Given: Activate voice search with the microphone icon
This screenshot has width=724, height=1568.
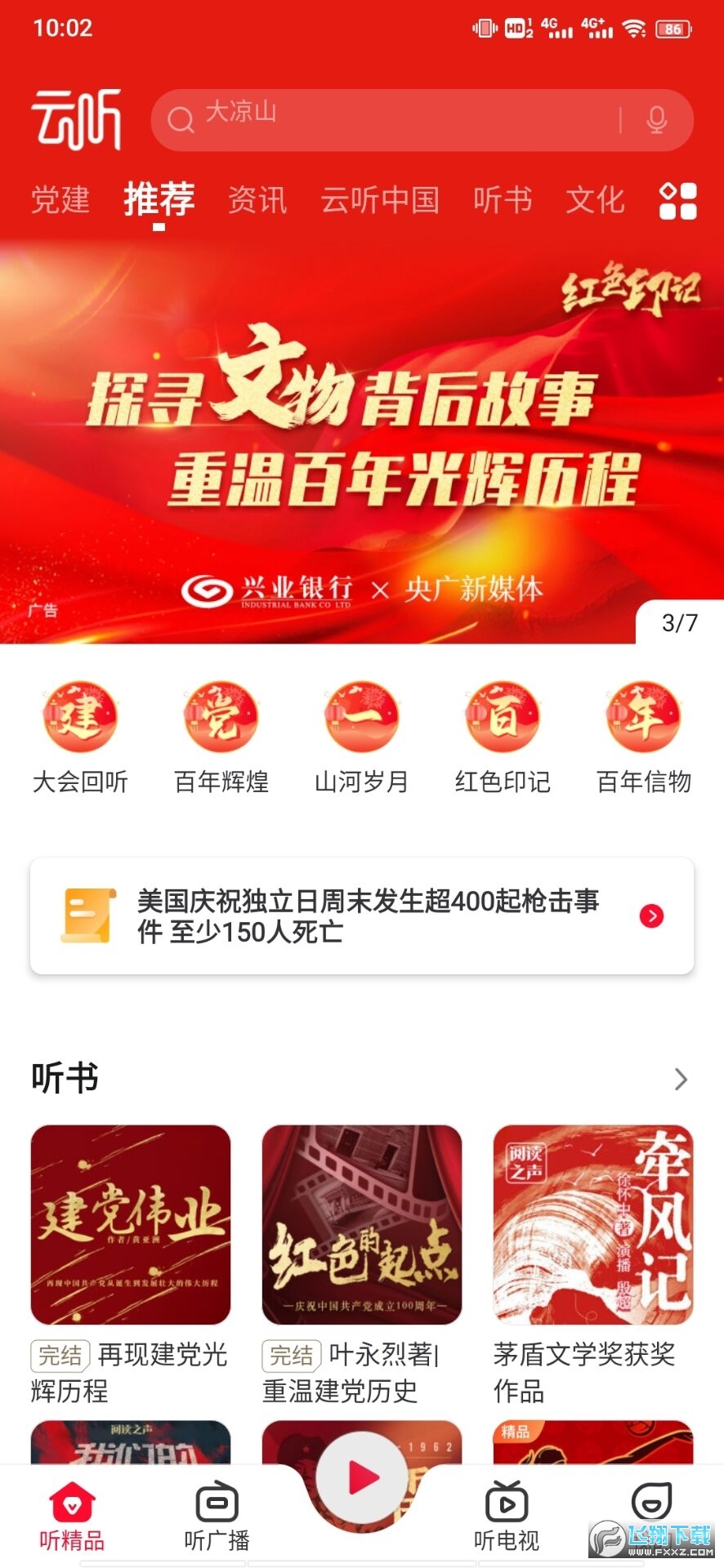Looking at the screenshot, I should click(656, 119).
